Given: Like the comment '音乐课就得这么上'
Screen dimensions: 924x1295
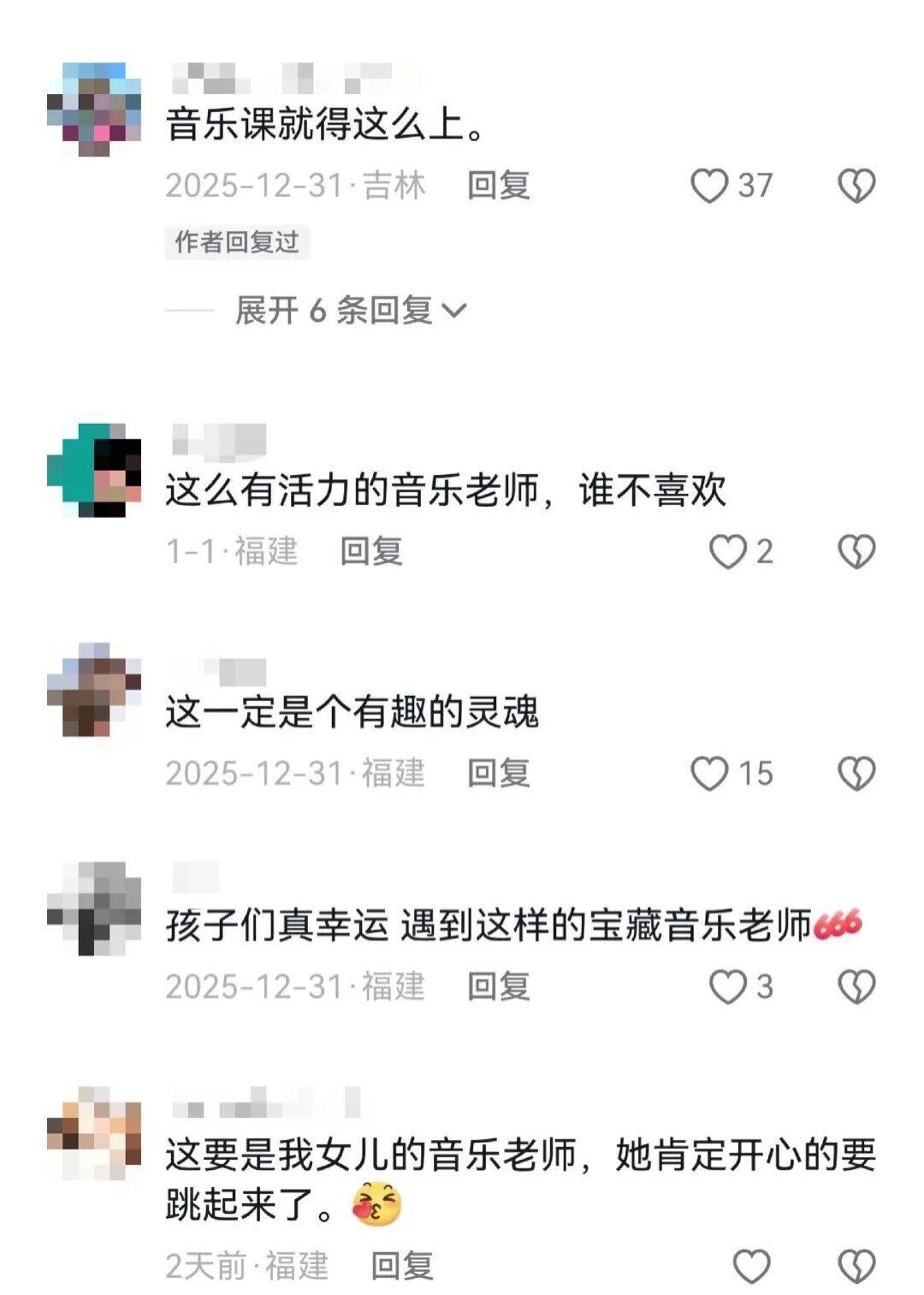Looking at the screenshot, I should (x=709, y=186).
